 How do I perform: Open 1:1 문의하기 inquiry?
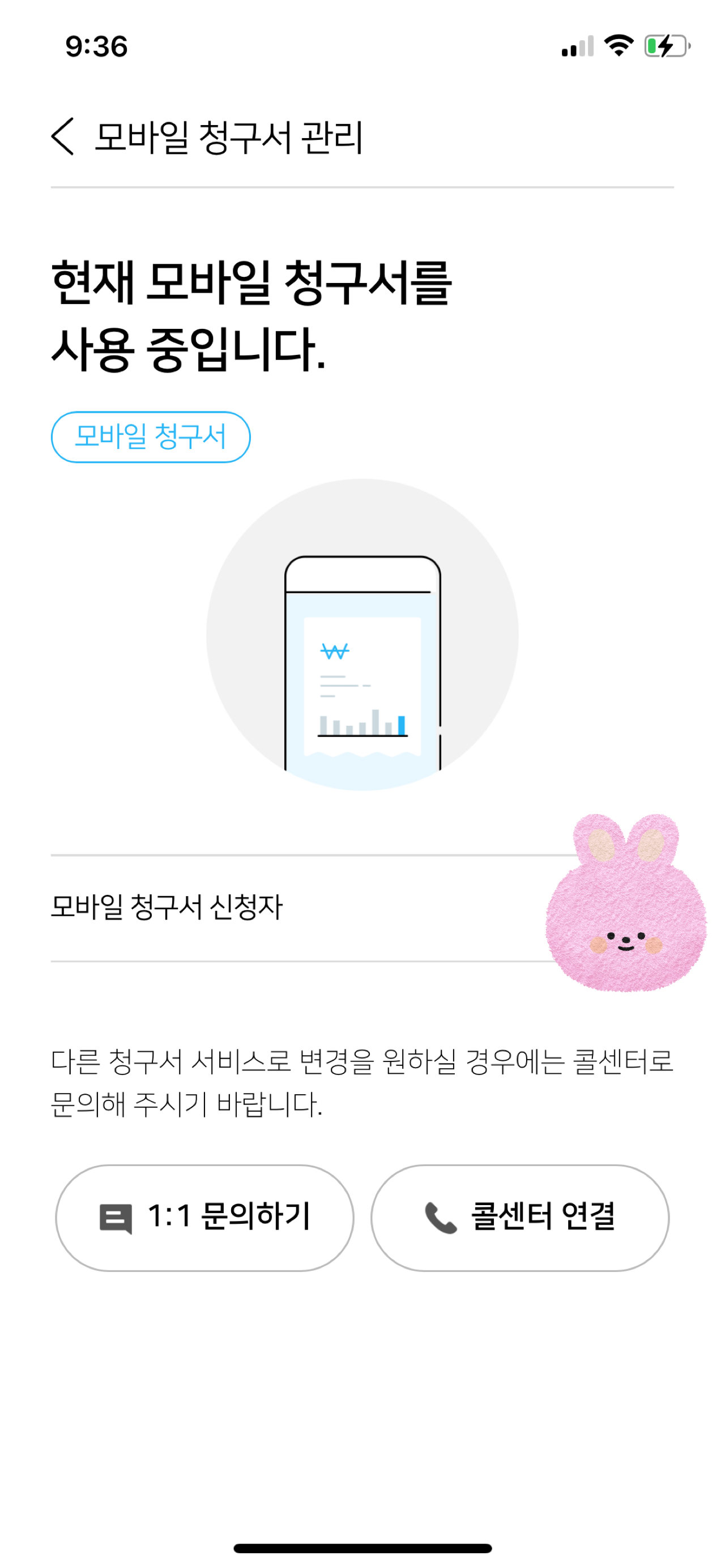coord(204,1218)
